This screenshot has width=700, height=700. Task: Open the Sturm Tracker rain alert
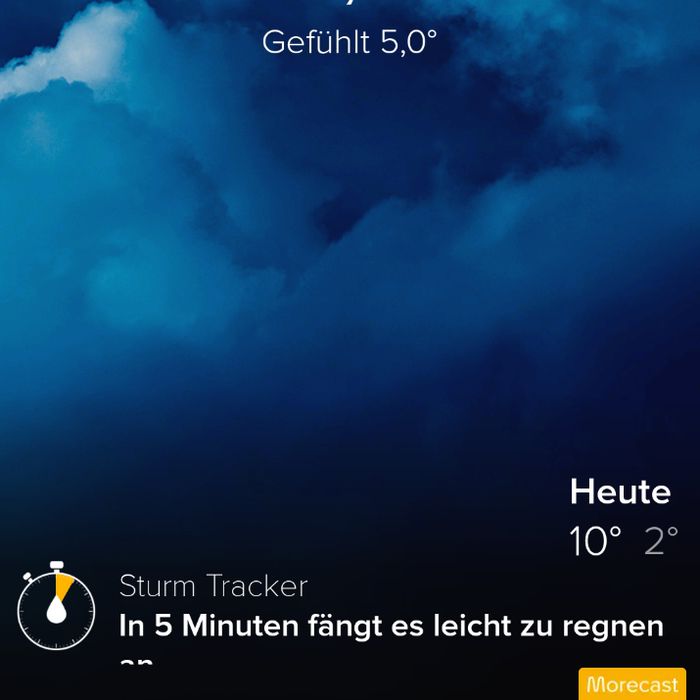(390, 612)
